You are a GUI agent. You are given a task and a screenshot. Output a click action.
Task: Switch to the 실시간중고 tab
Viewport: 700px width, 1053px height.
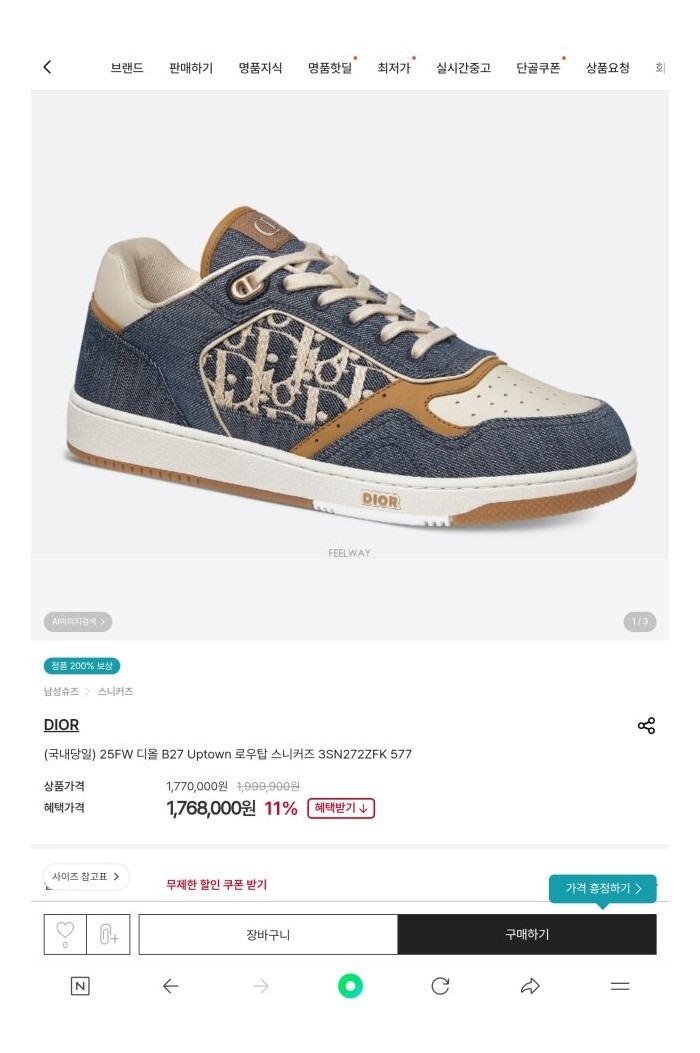463,68
